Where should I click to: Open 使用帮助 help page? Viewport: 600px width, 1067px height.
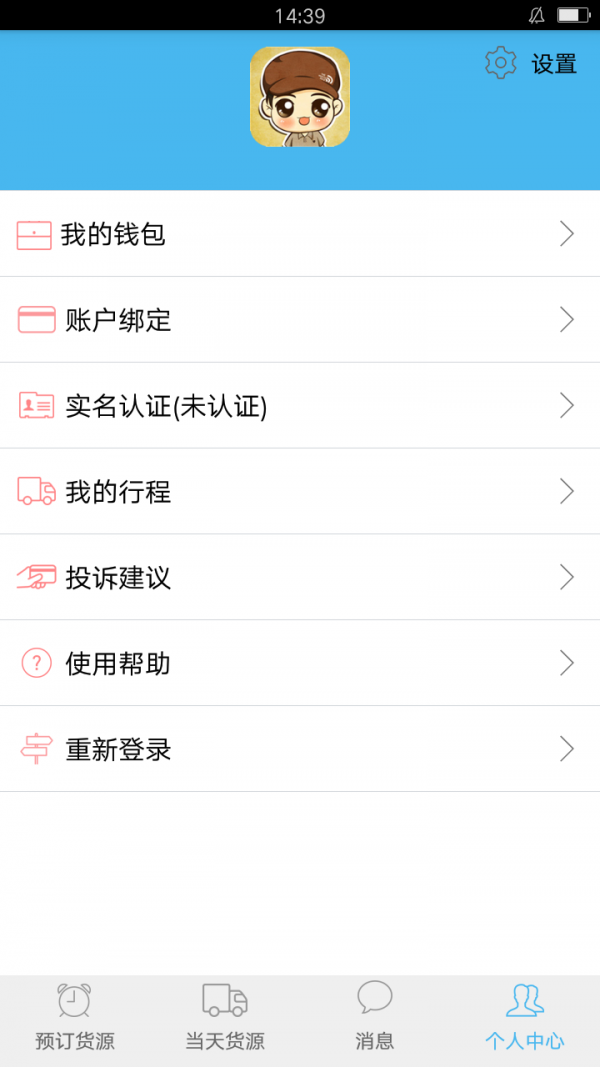[300, 663]
